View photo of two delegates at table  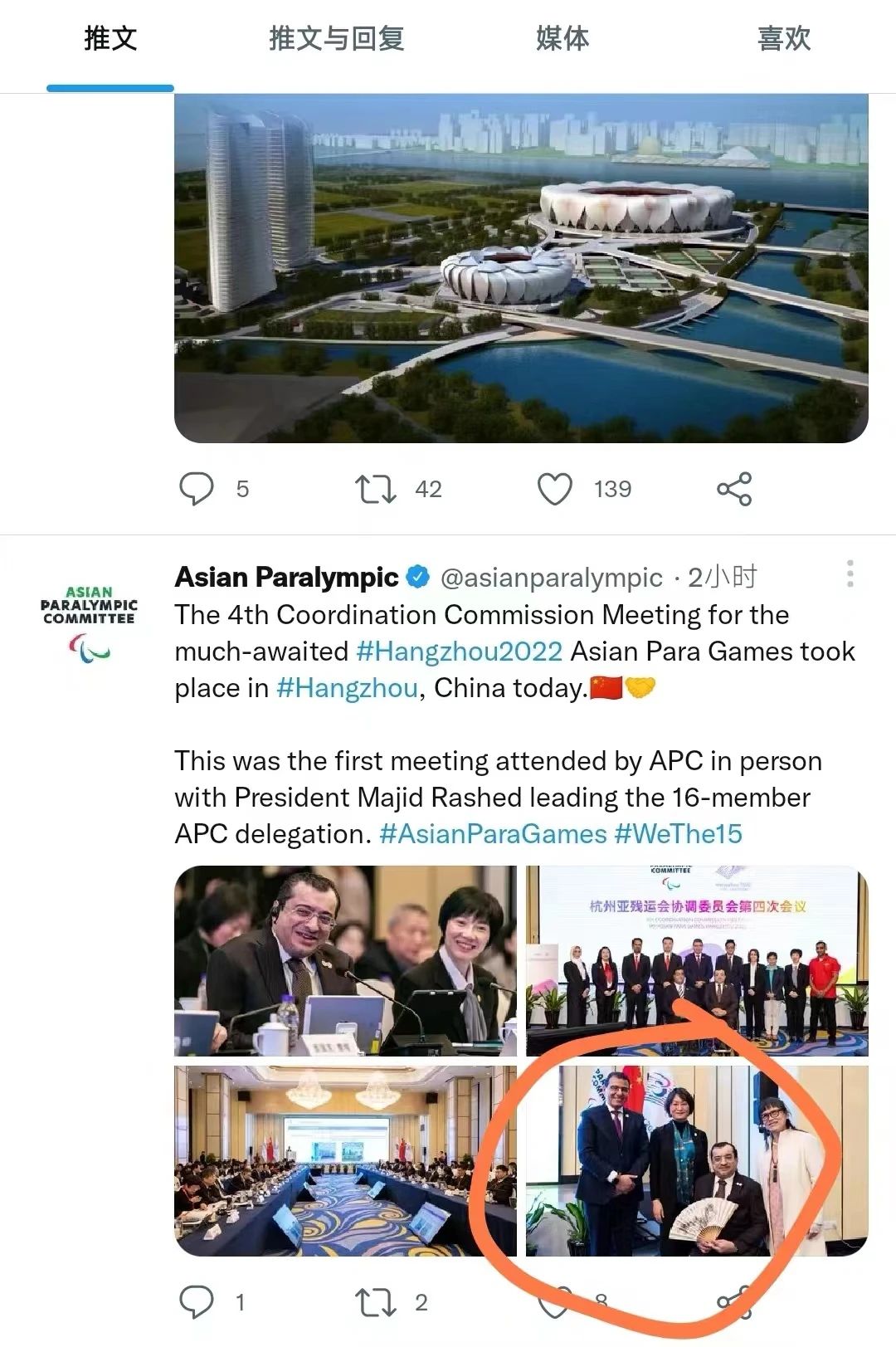coord(345,960)
